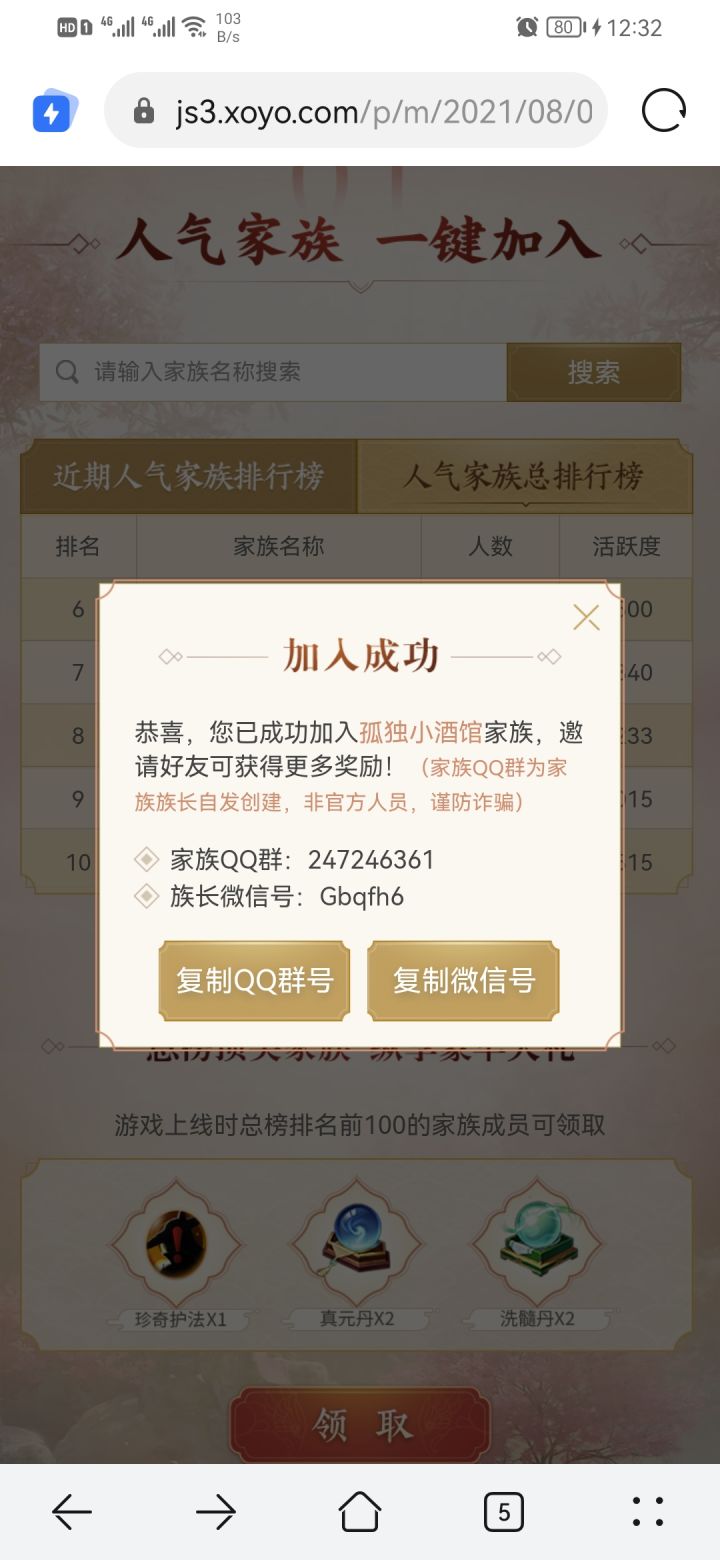Claim rewards with the 领取 button
This screenshot has height=1560, width=720.
click(x=360, y=1424)
